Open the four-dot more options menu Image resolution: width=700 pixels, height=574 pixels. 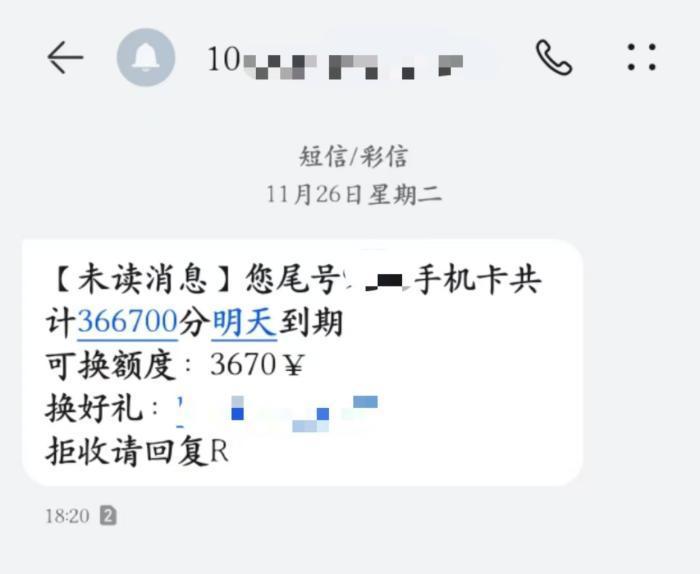[x=641, y=57]
